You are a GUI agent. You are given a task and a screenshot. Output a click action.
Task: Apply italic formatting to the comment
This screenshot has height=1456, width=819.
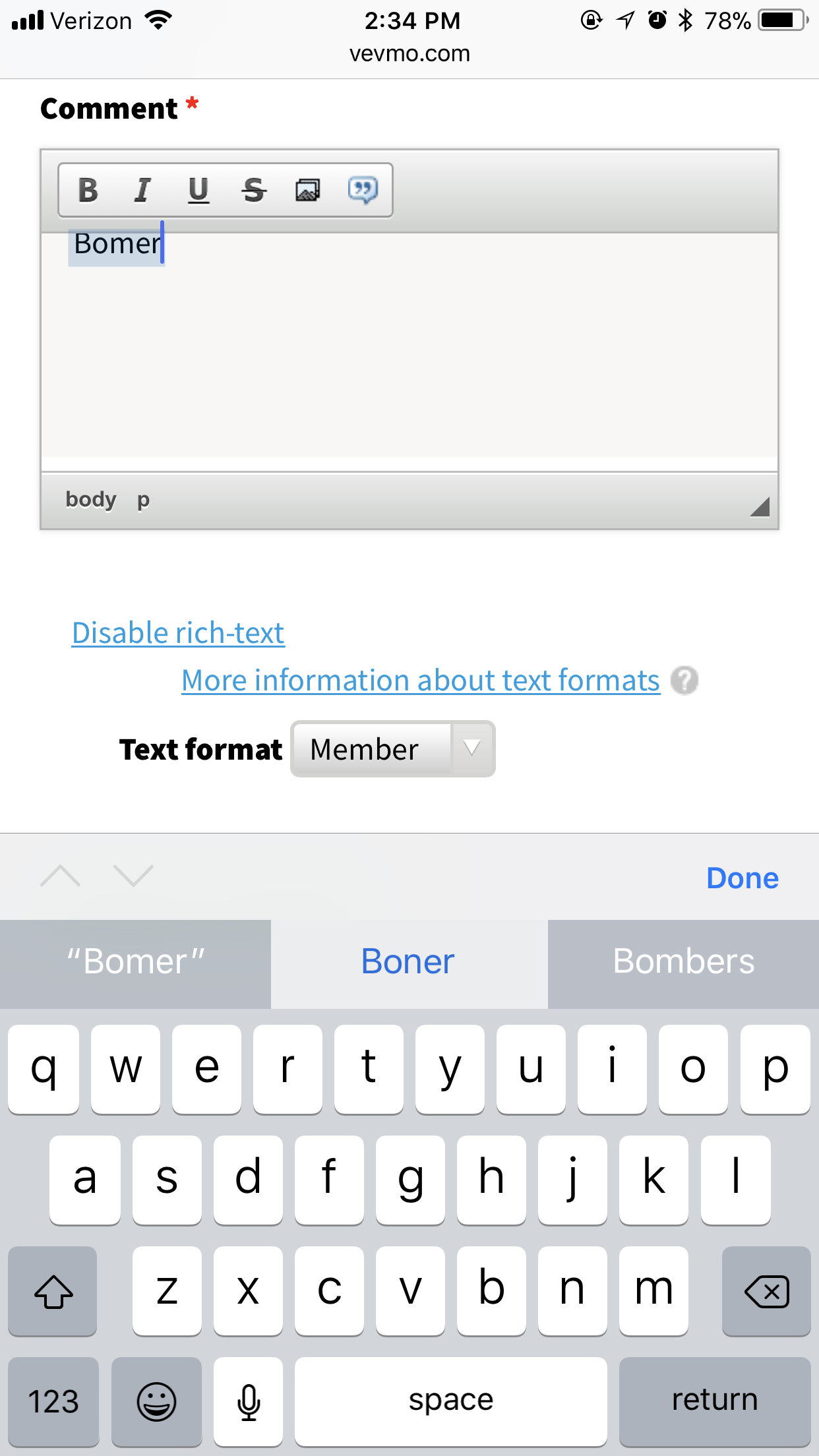click(142, 191)
